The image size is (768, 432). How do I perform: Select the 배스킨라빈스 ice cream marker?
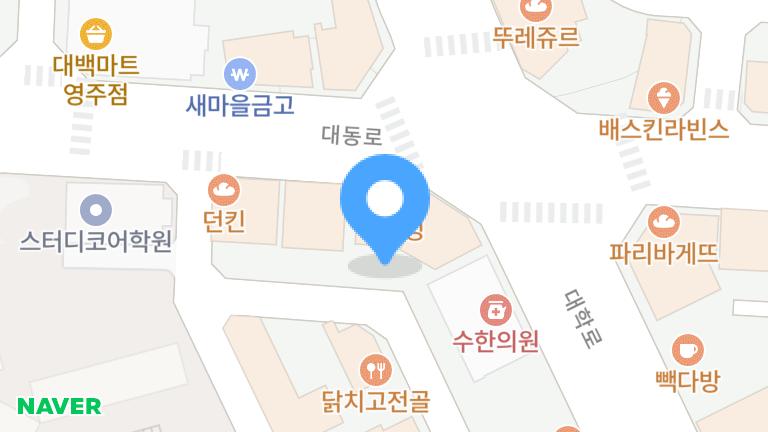pyautogui.click(x=664, y=98)
